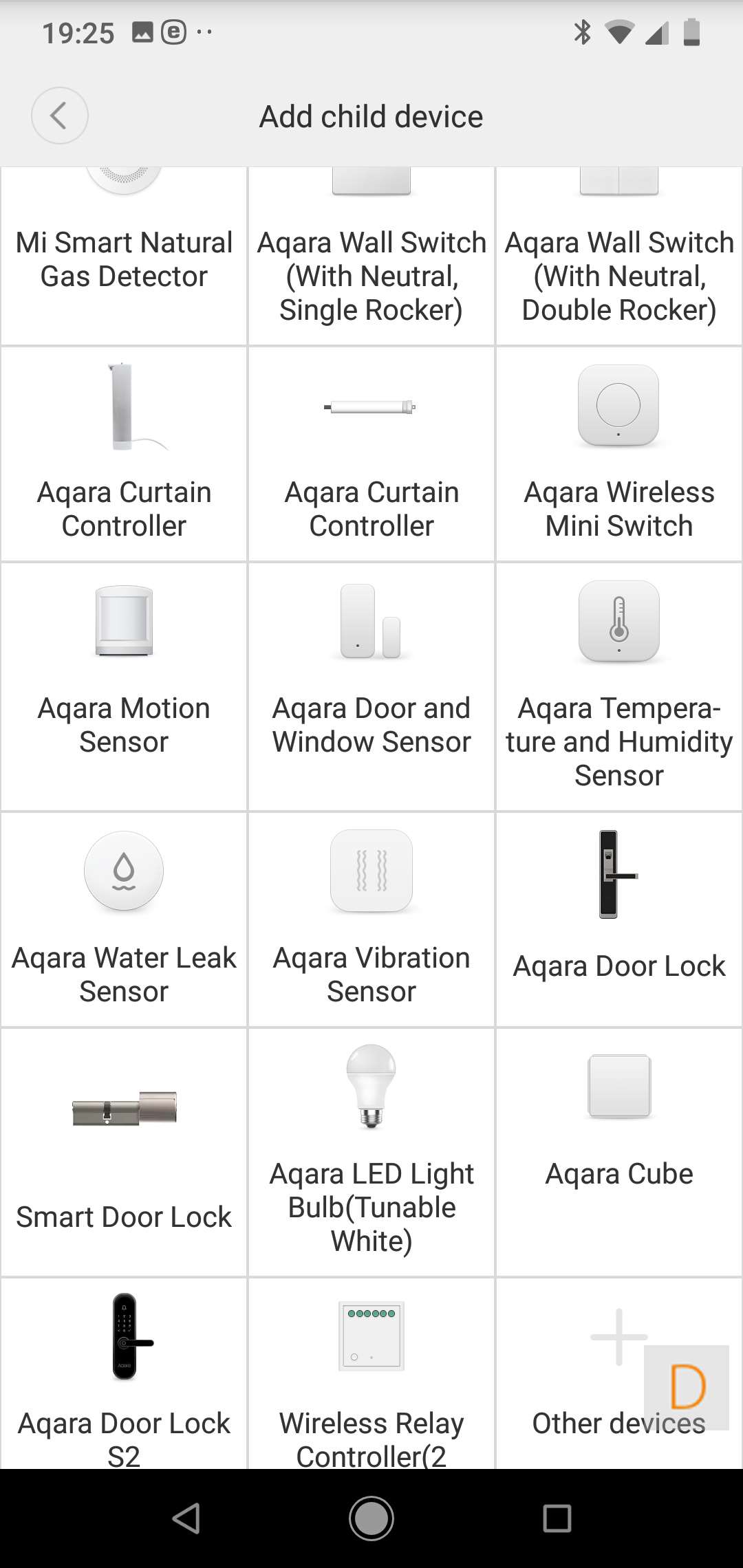
Task: Go back from Add child device
Action: 60,116
